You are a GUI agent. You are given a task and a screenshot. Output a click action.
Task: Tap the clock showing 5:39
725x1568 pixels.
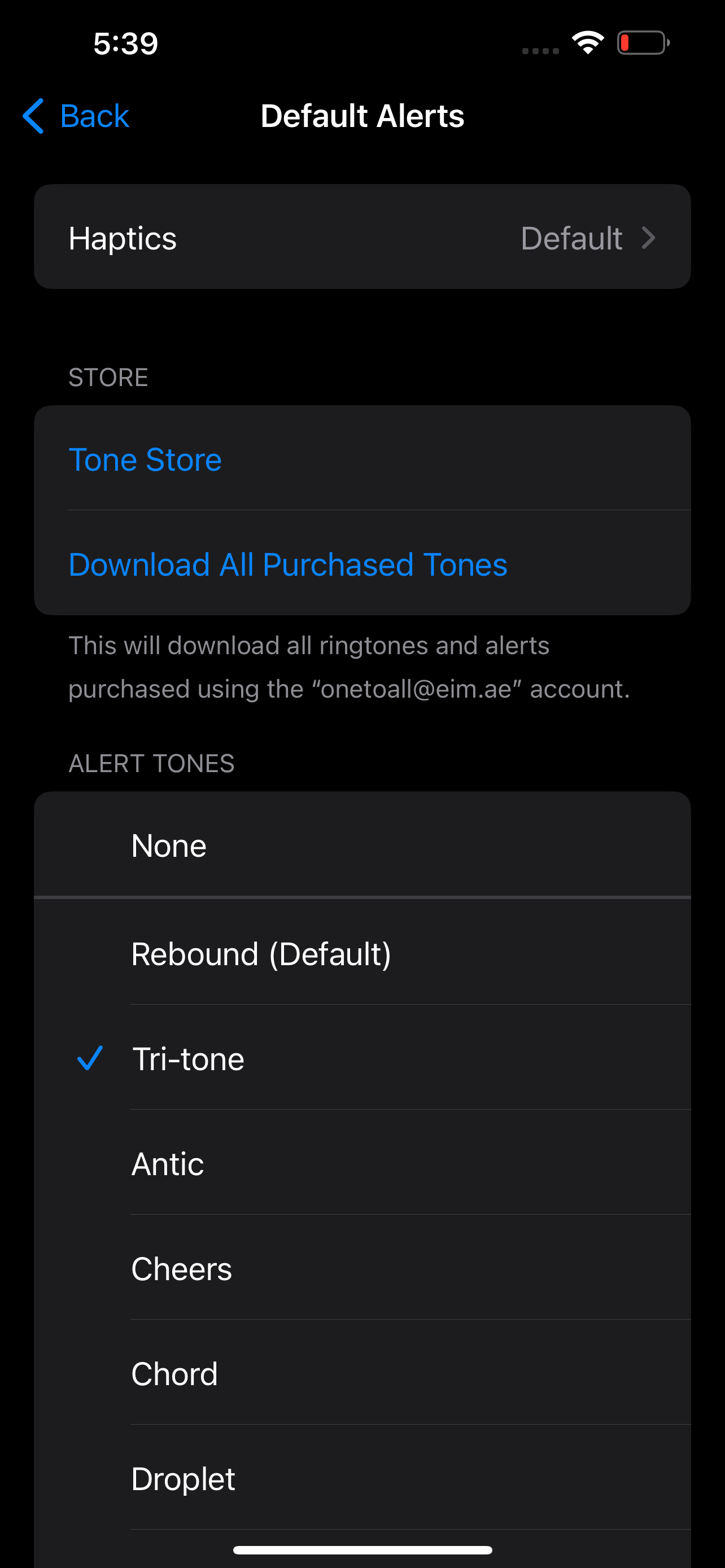(125, 42)
